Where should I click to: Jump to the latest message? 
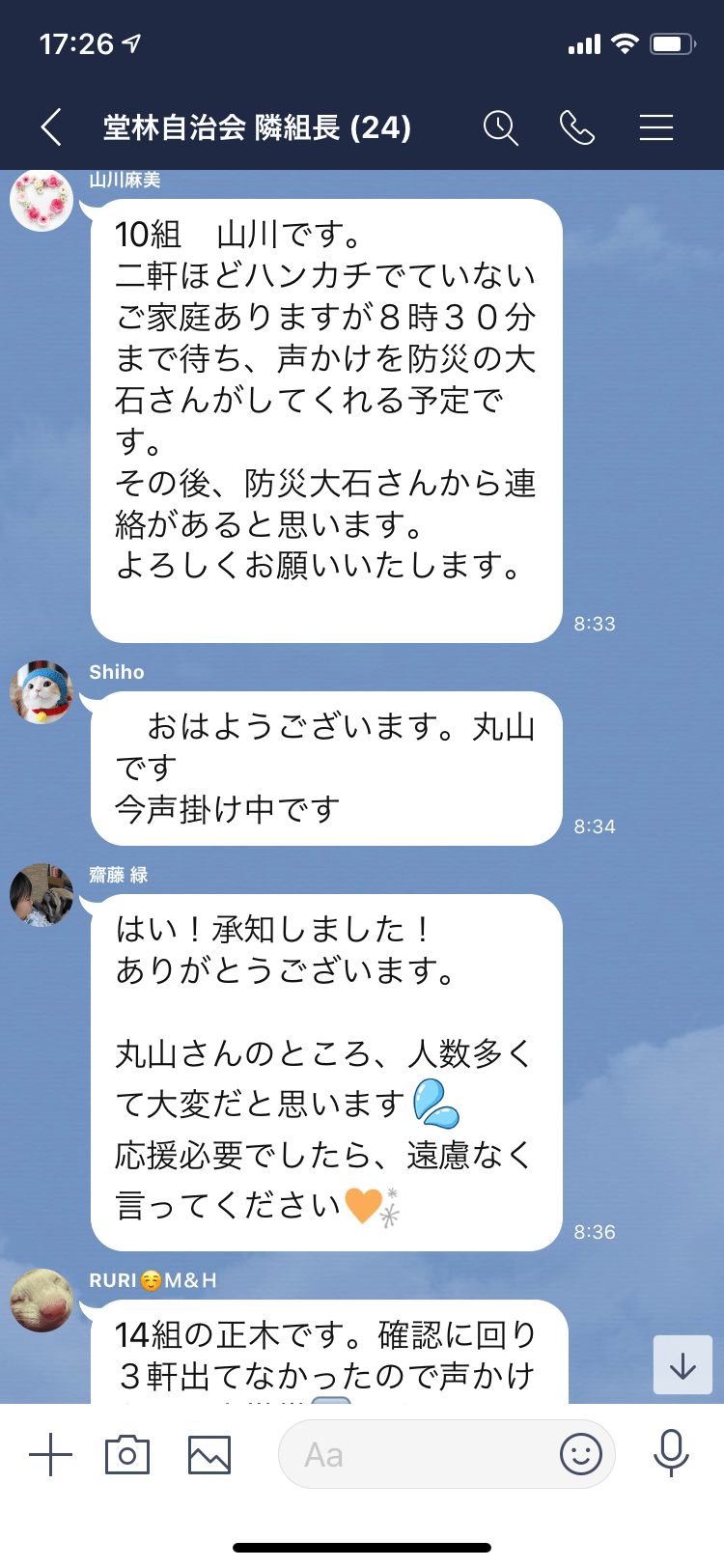tap(682, 1365)
